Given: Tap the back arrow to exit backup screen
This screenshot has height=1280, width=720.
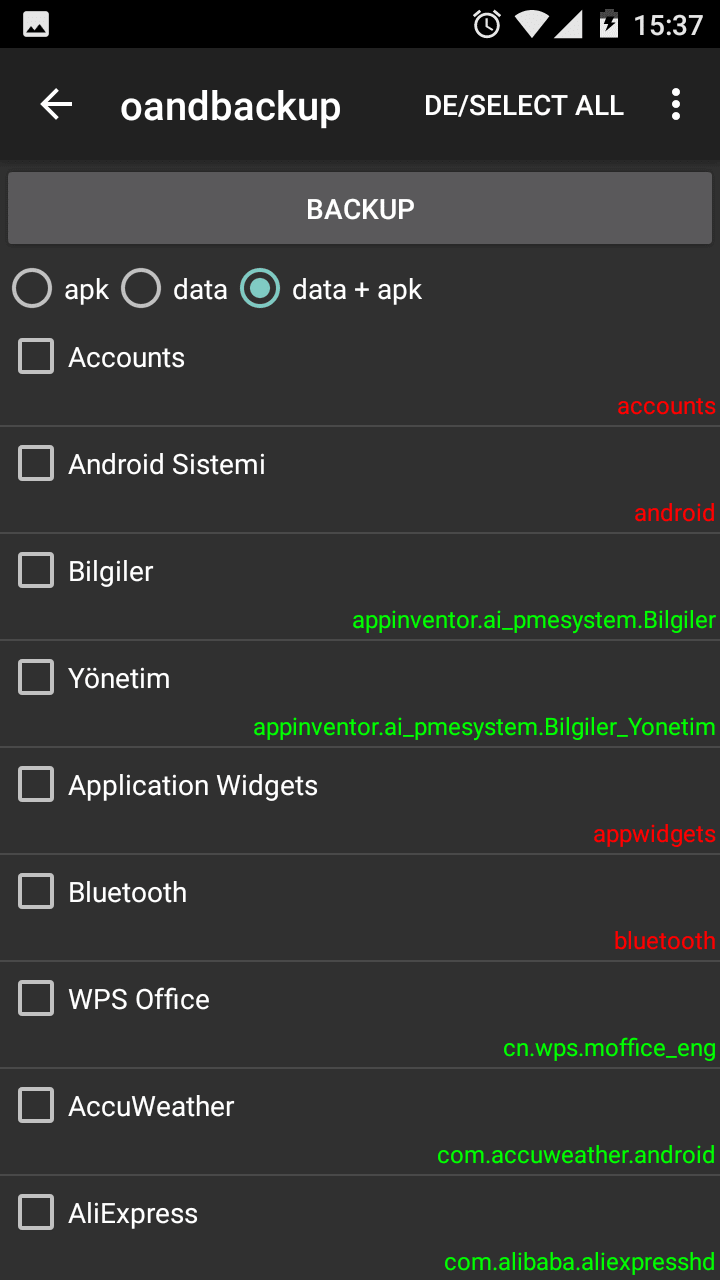Looking at the screenshot, I should click(x=56, y=104).
